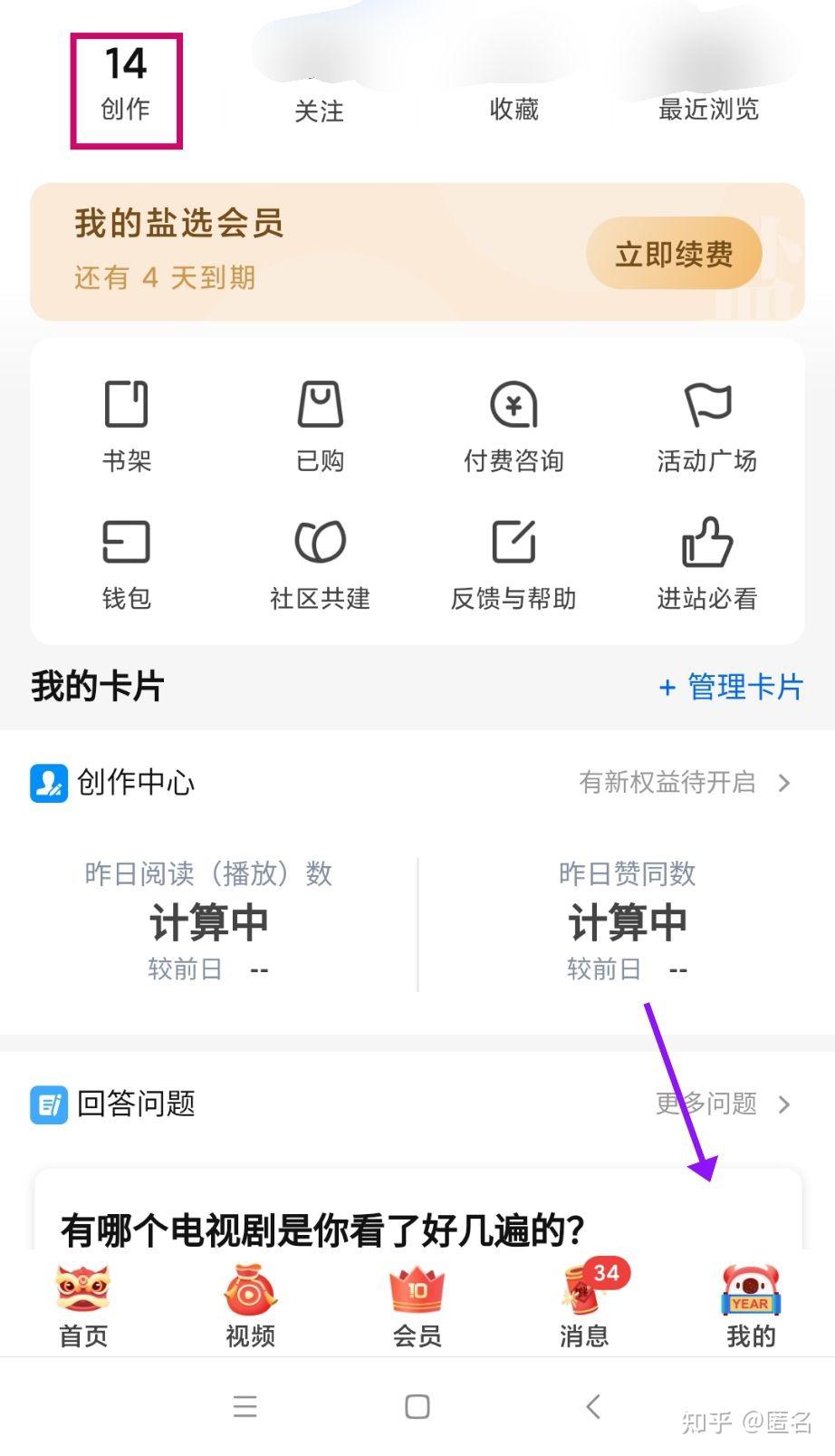The height and width of the screenshot is (1456, 835).
Task: View 更多问题
Action: point(723,1104)
